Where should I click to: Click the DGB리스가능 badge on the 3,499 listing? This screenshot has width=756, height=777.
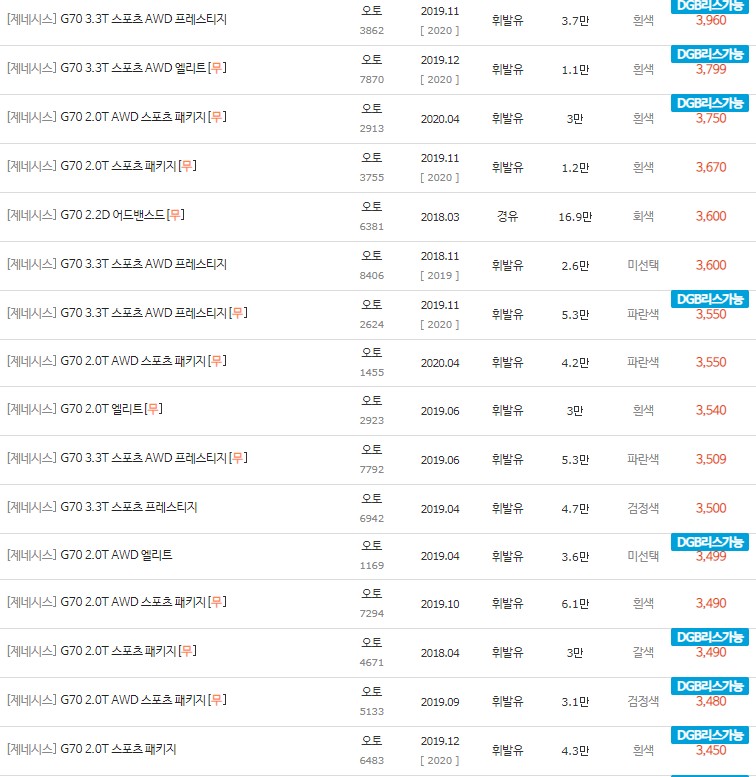click(x=712, y=543)
